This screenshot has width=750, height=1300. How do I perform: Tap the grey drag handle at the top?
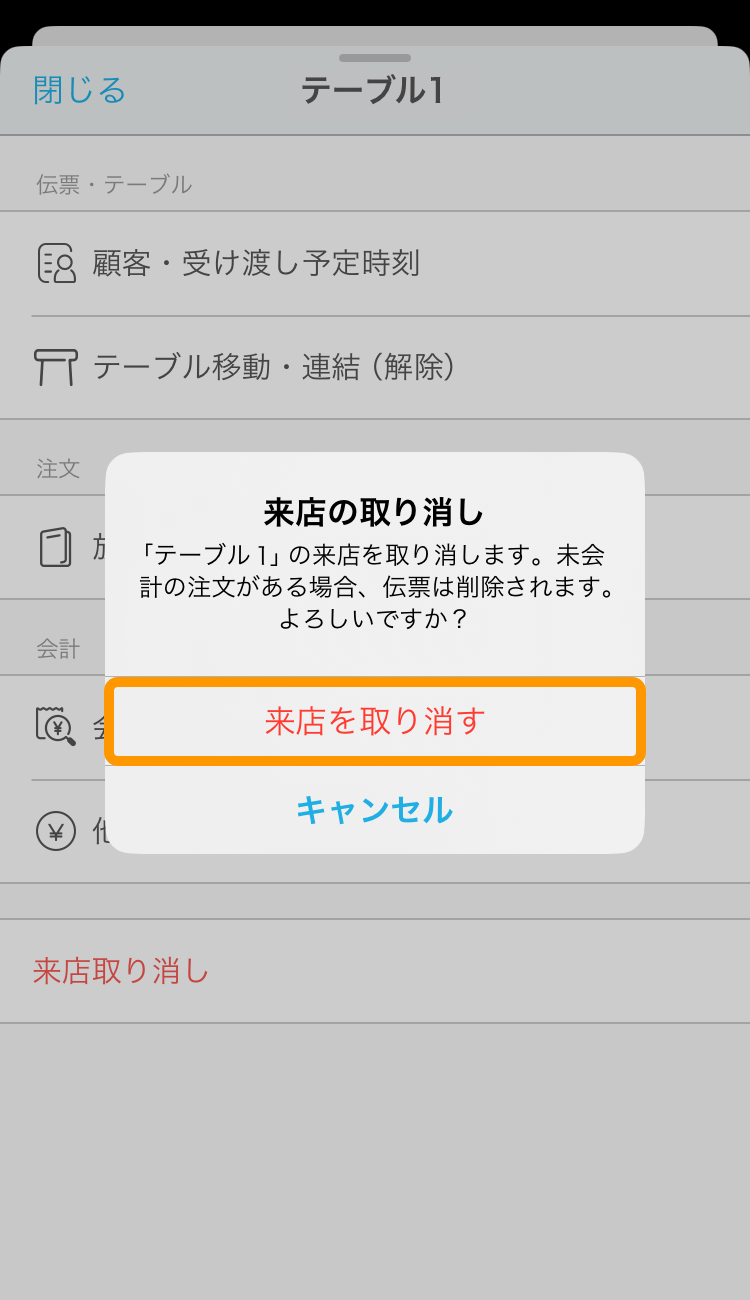point(375,57)
